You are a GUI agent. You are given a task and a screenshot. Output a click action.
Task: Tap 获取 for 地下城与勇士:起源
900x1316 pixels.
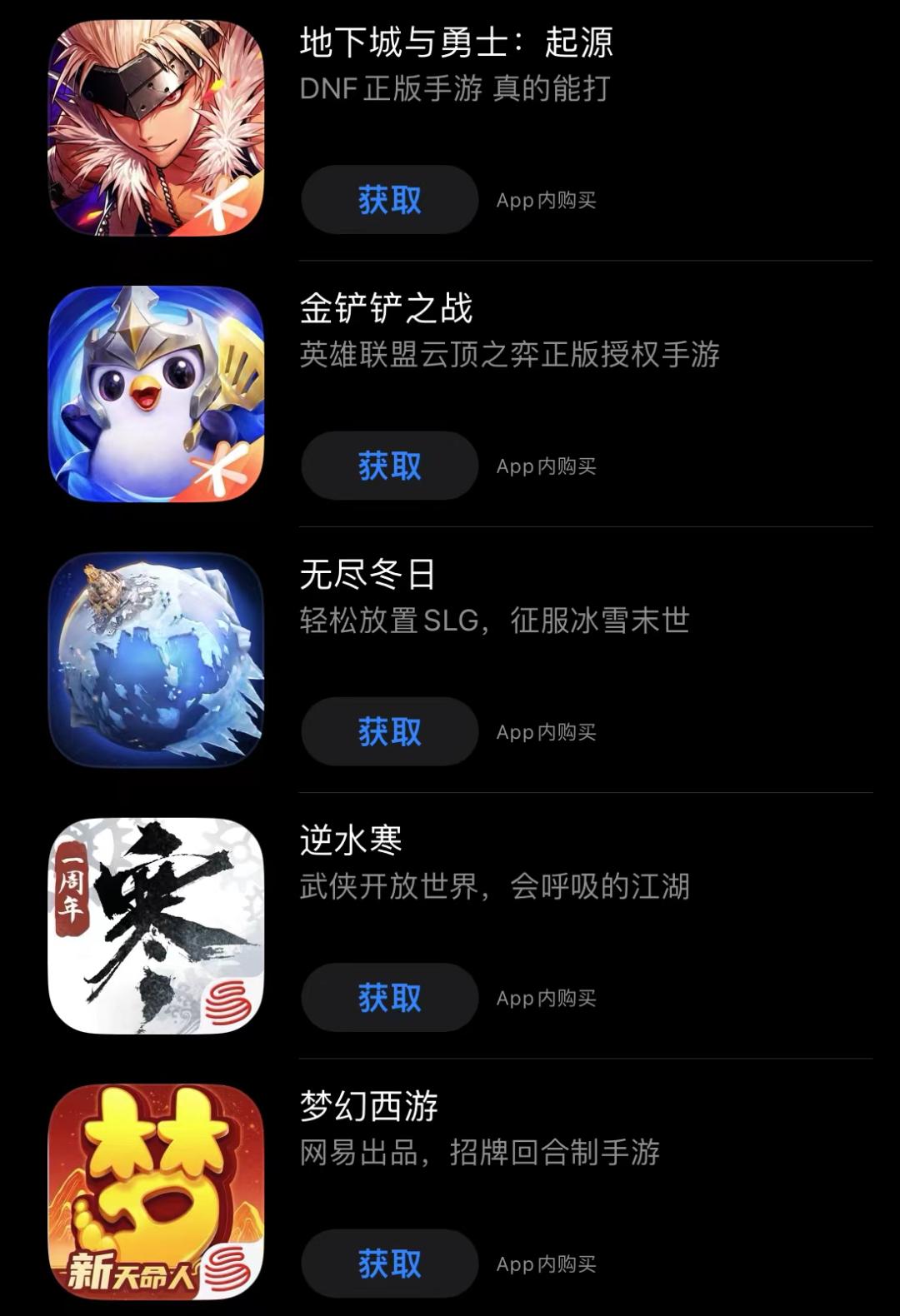coord(389,200)
